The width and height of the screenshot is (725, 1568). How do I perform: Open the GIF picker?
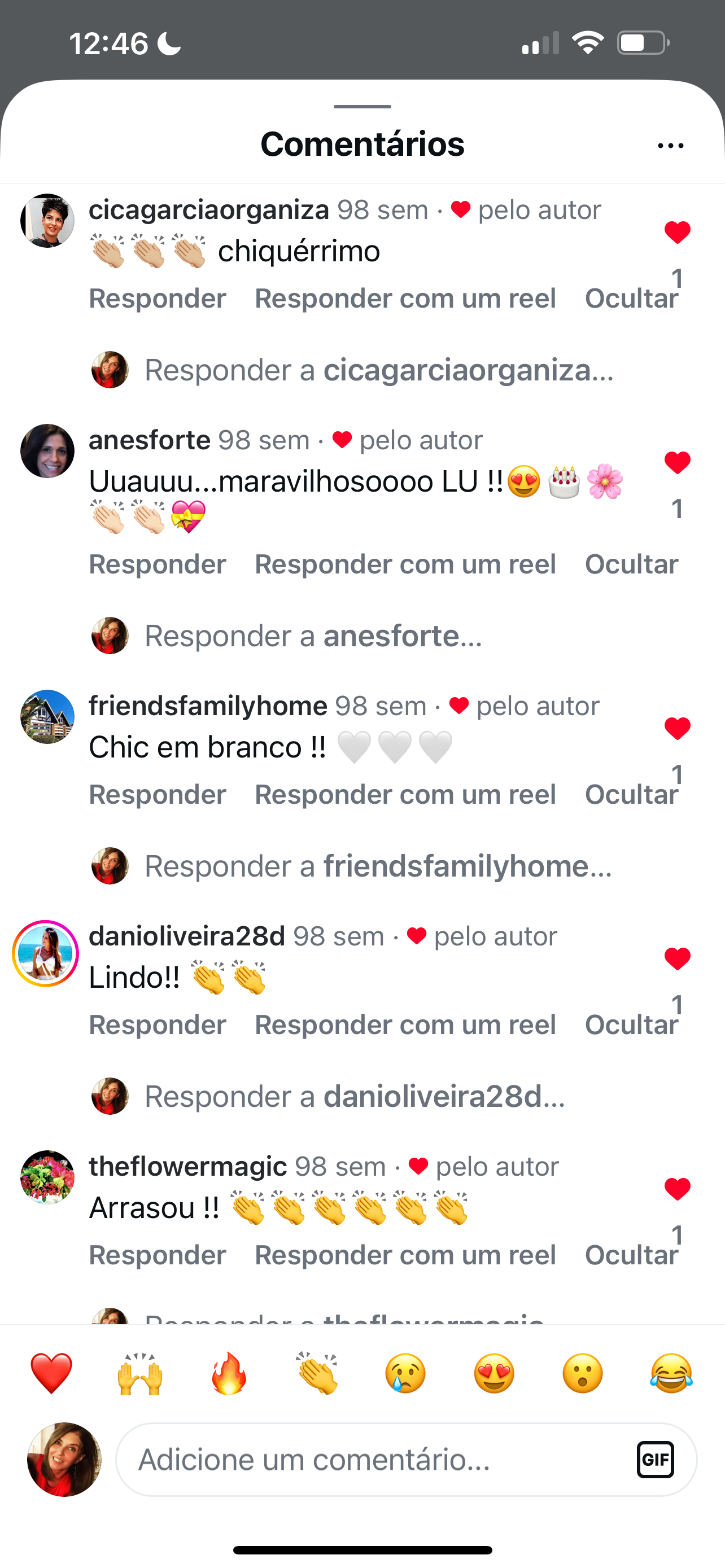[x=655, y=1459]
